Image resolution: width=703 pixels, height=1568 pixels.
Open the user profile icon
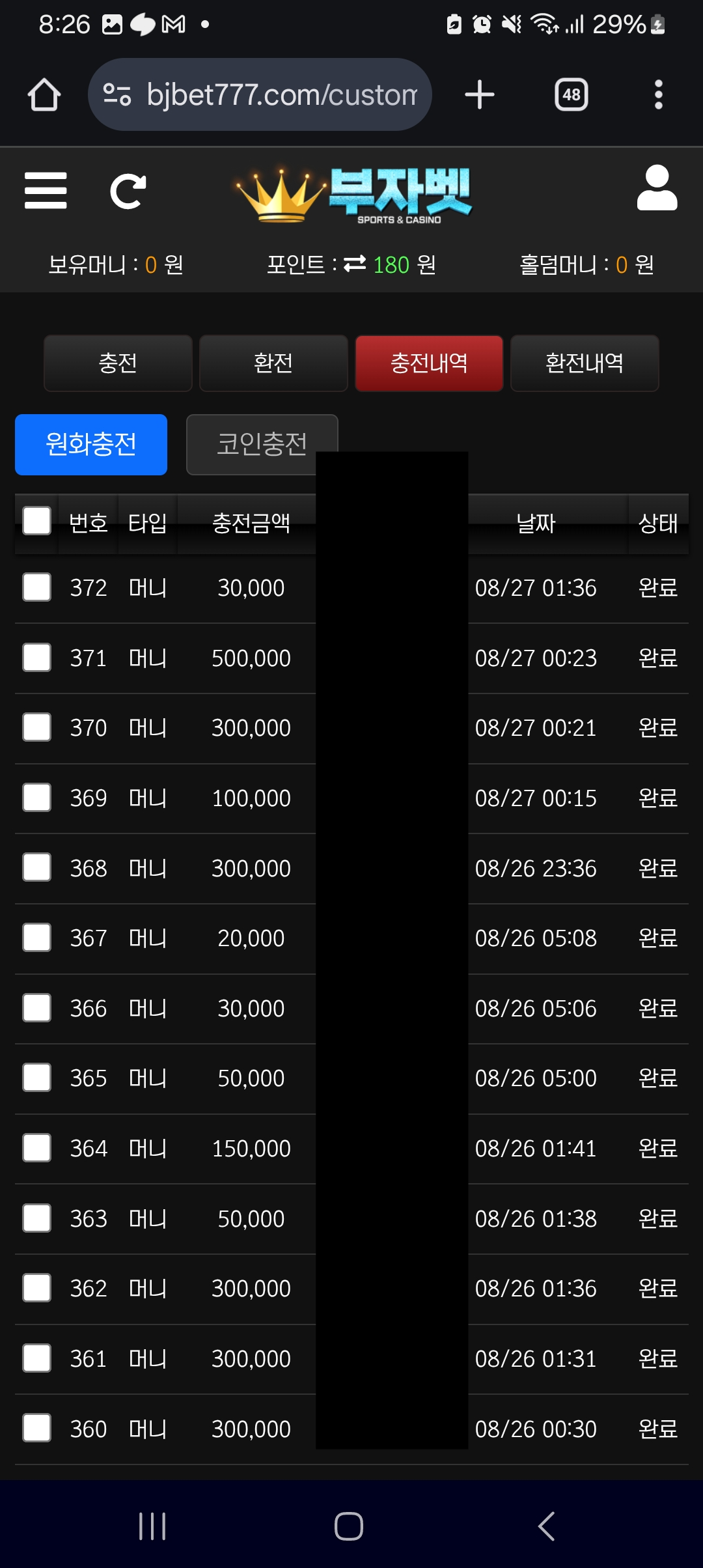click(657, 188)
